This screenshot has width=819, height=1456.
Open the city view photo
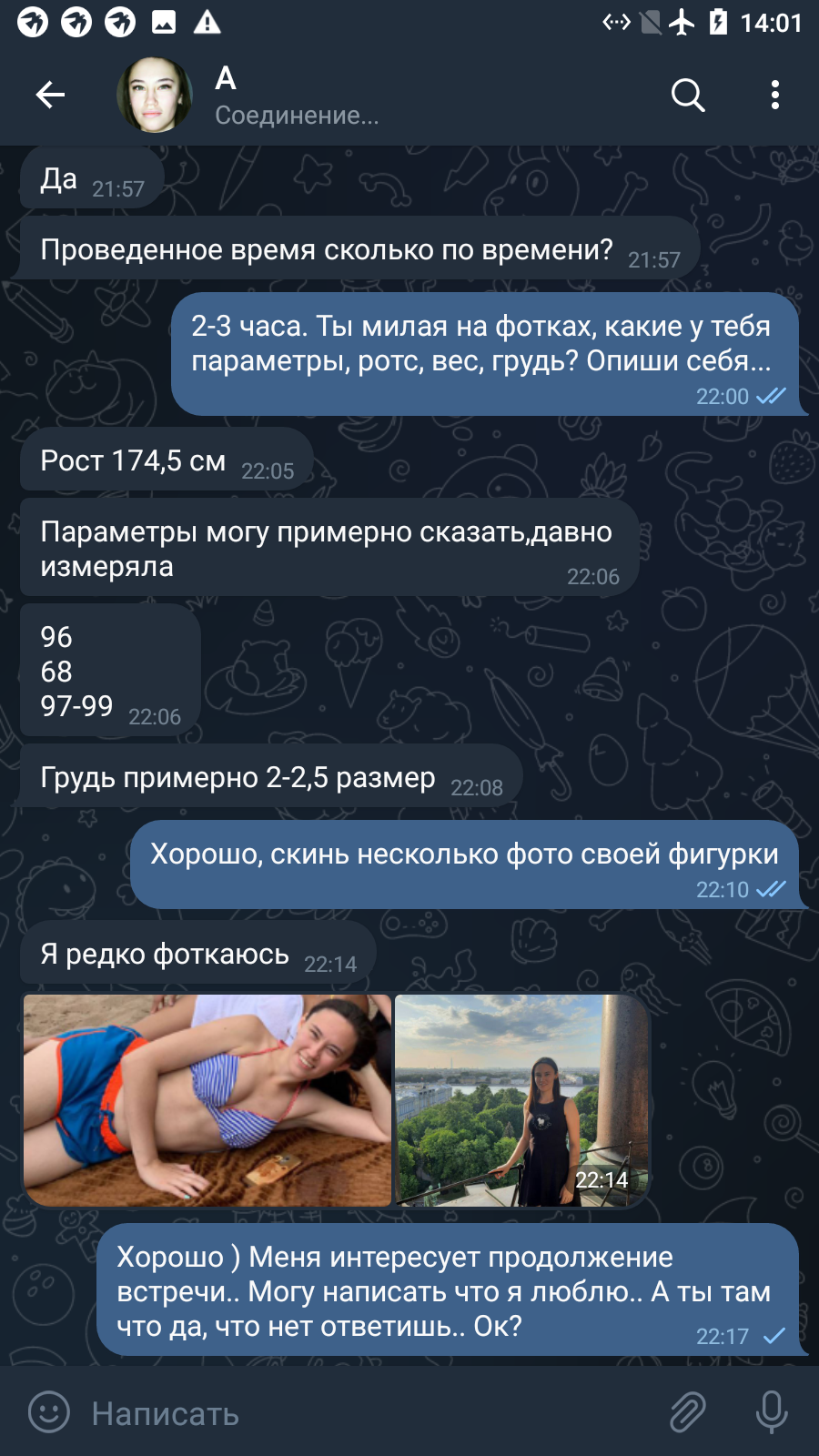[x=522, y=1100]
